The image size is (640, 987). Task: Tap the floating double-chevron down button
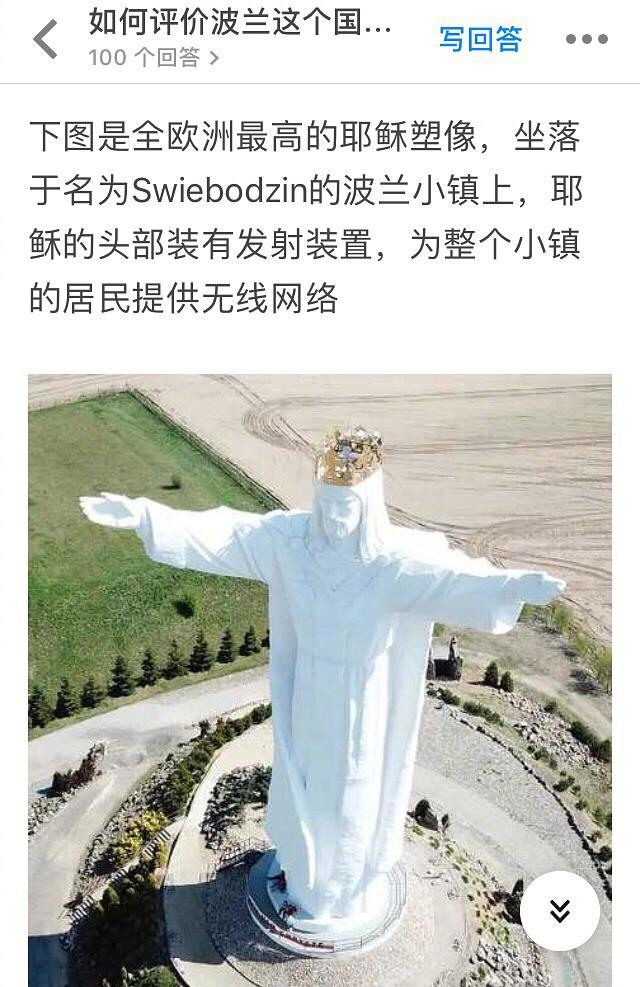560,910
